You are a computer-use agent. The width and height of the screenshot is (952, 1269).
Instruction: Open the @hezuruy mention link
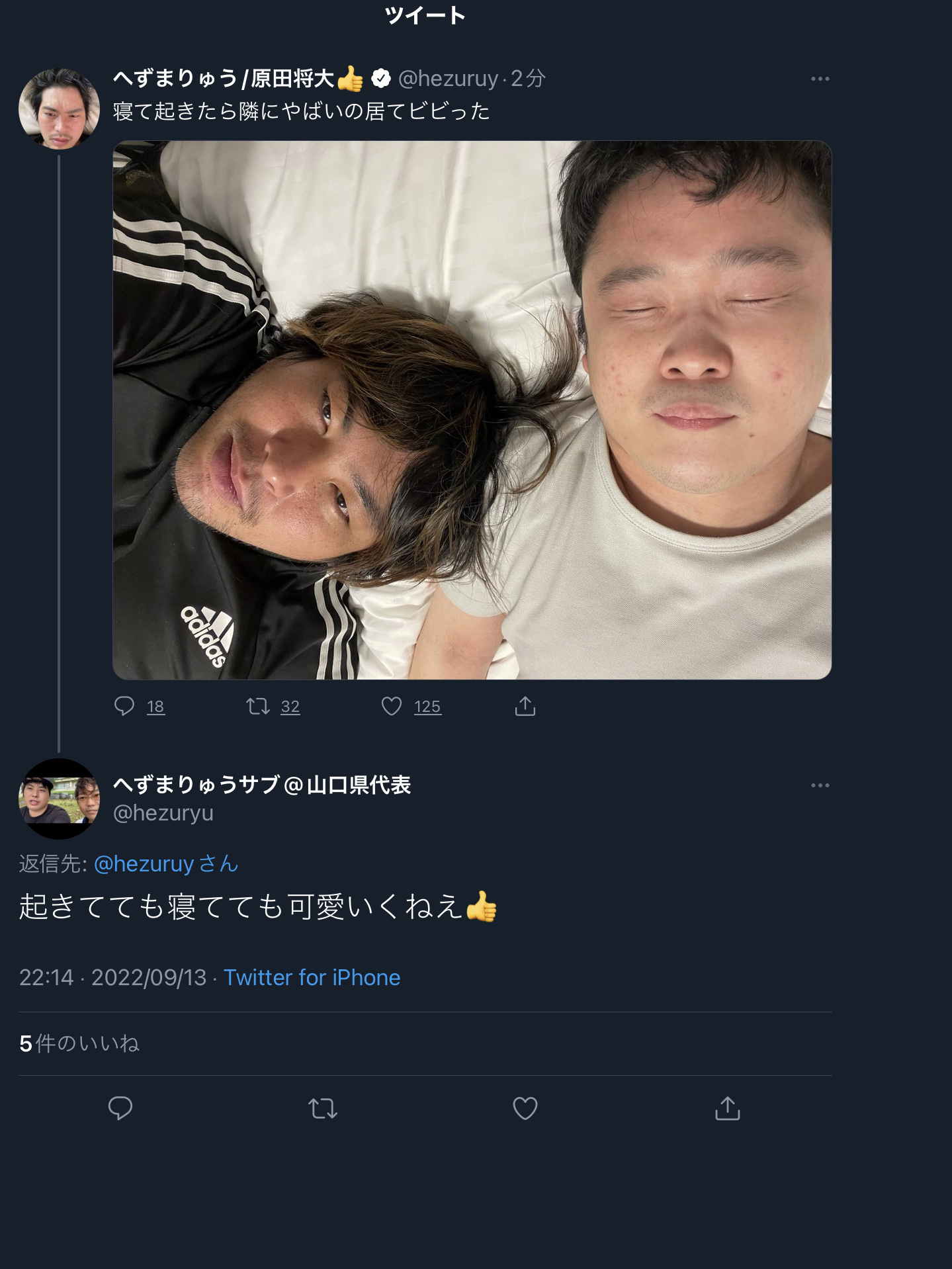coord(144,863)
